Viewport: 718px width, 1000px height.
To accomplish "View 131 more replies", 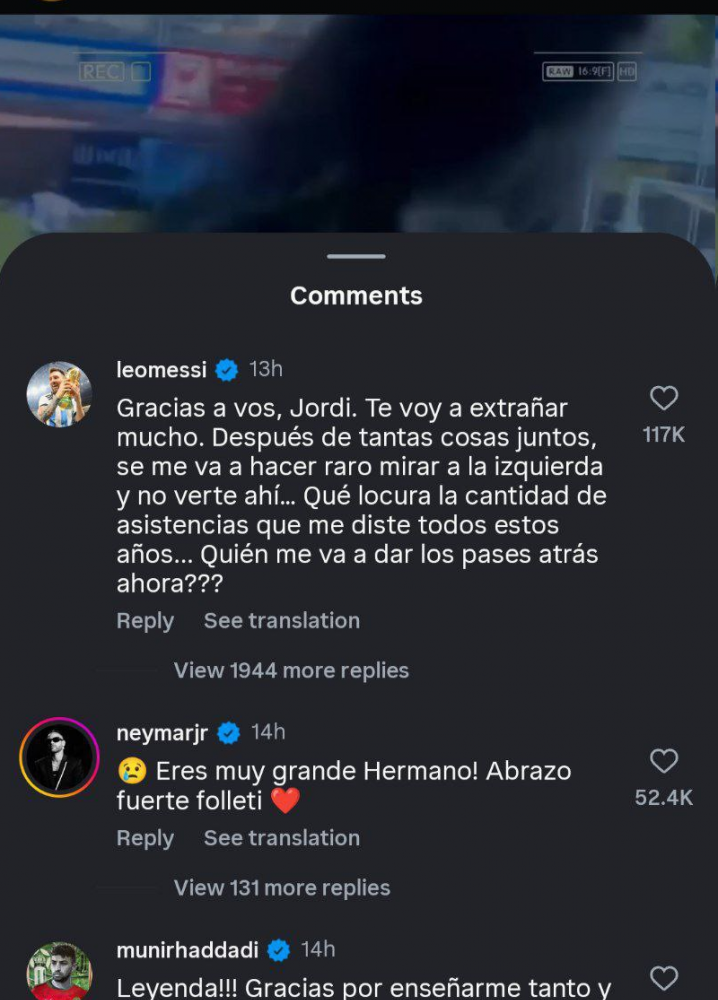I will (282, 887).
